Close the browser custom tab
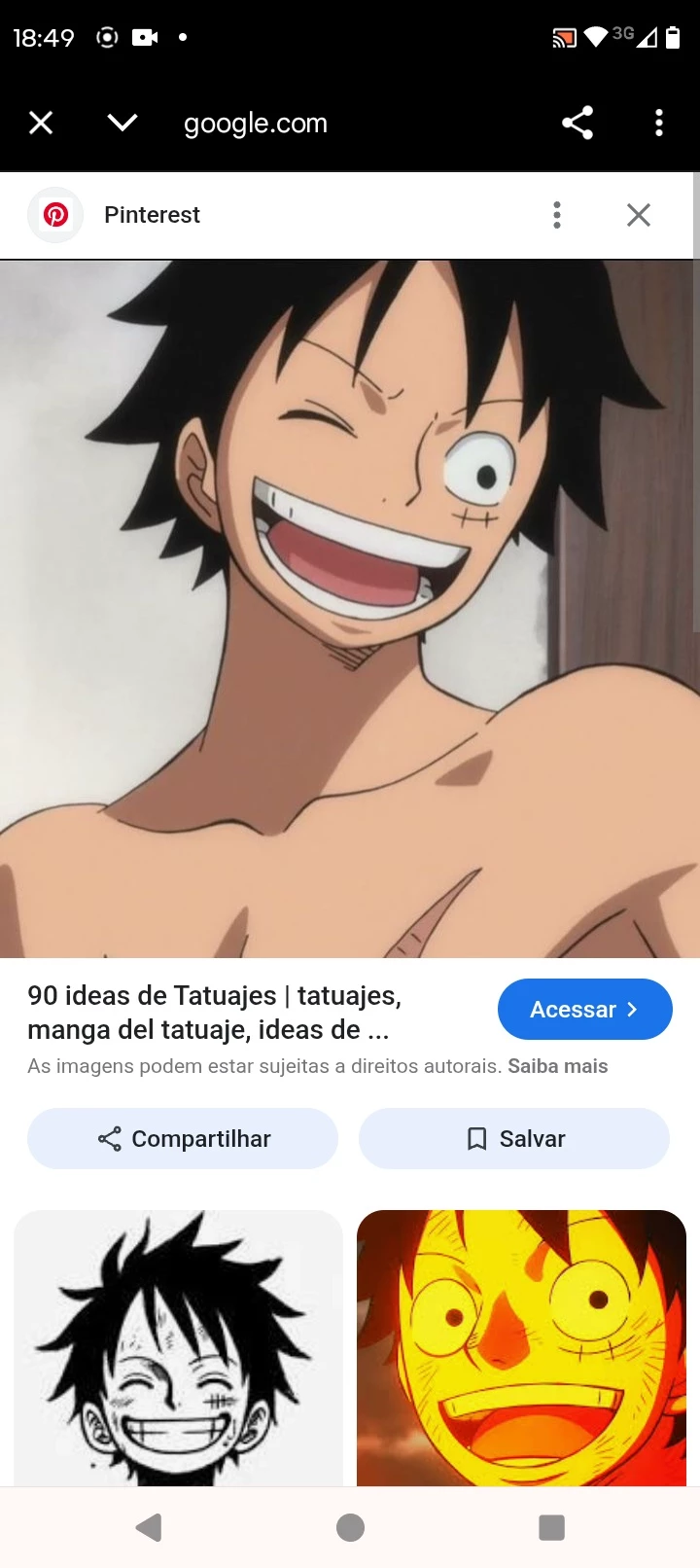Viewport: 700px width, 1568px height. [x=41, y=123]
